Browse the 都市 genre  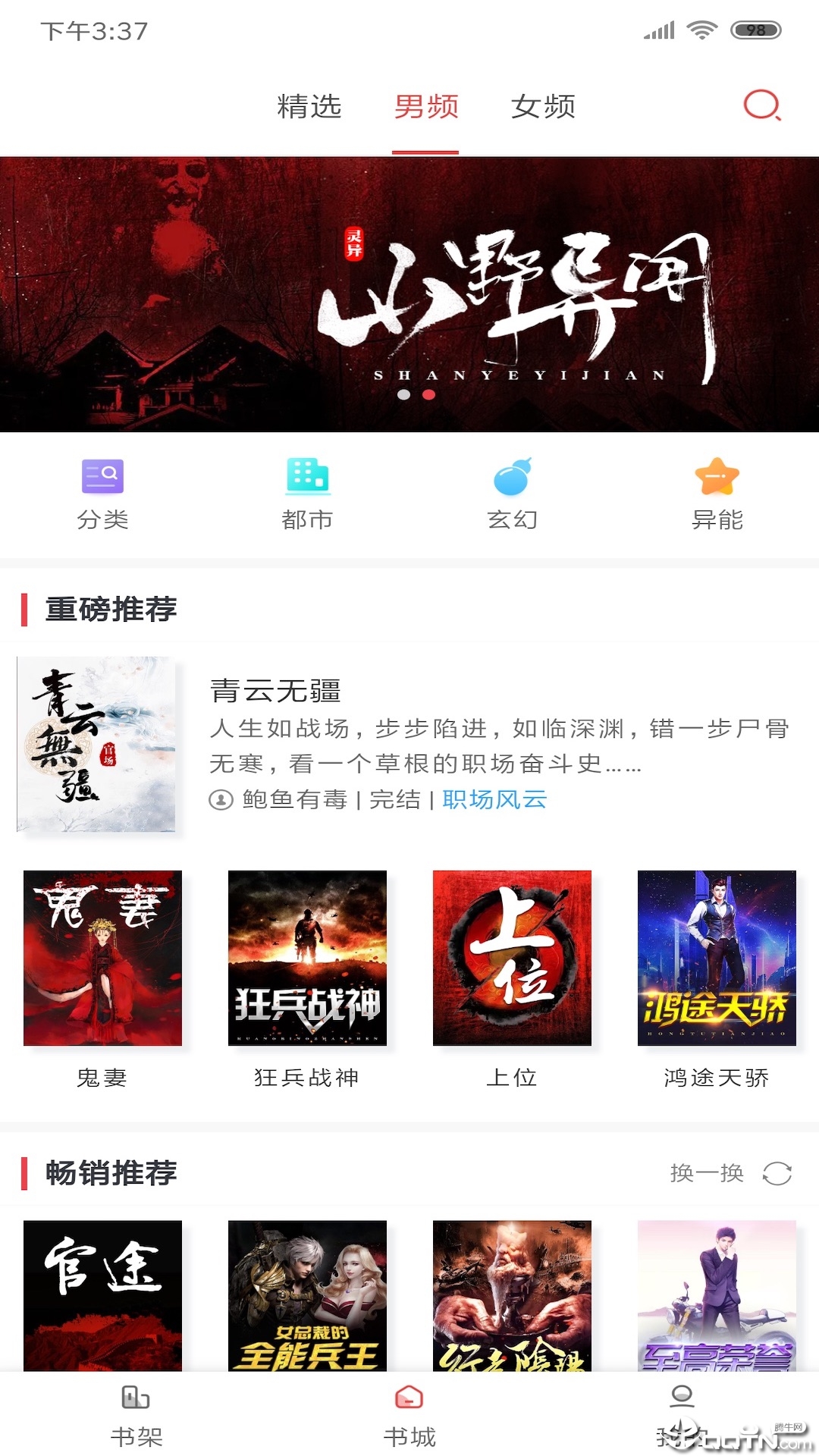307,494
